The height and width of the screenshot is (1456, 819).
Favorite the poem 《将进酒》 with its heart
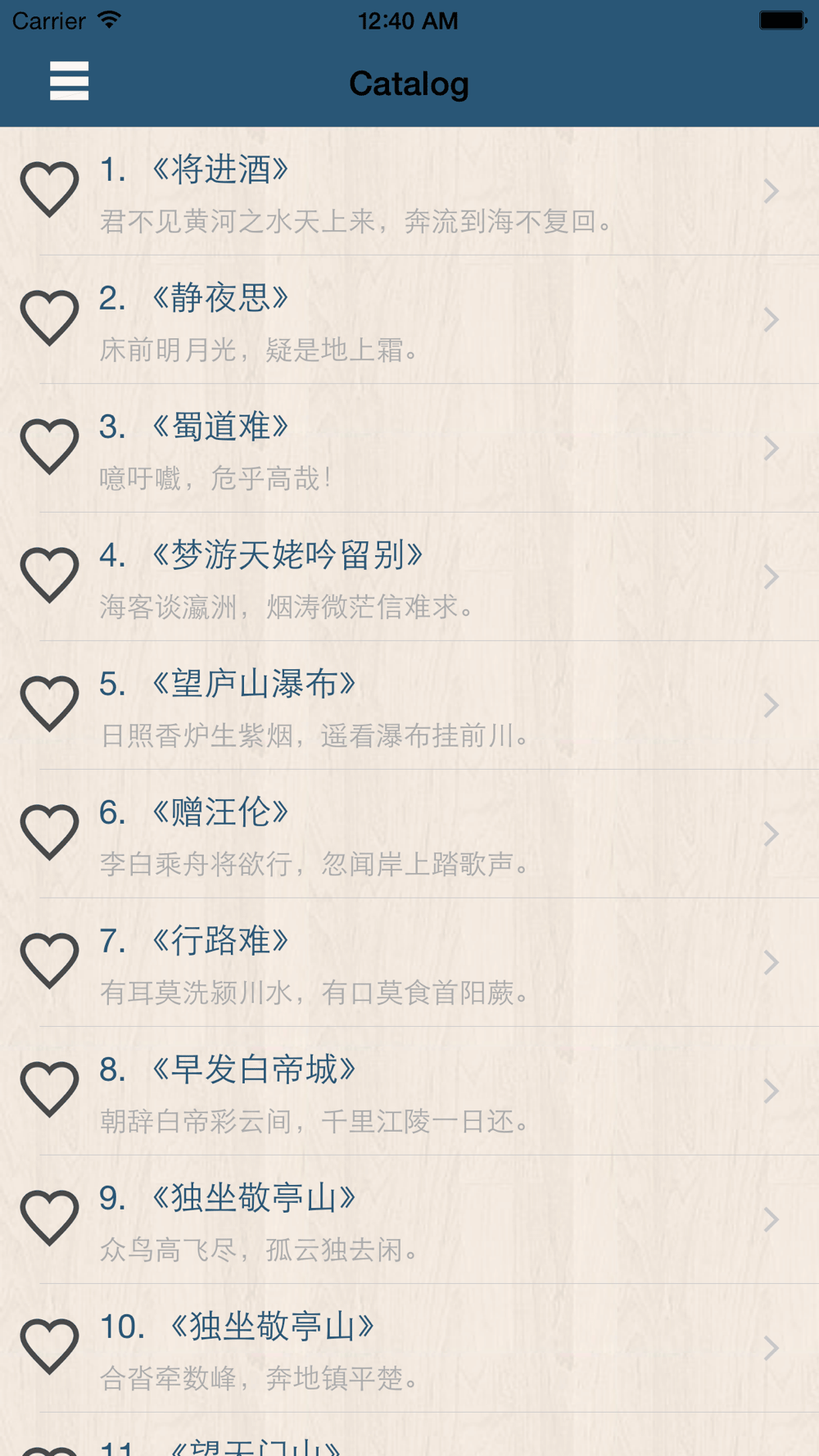(49, 189)
